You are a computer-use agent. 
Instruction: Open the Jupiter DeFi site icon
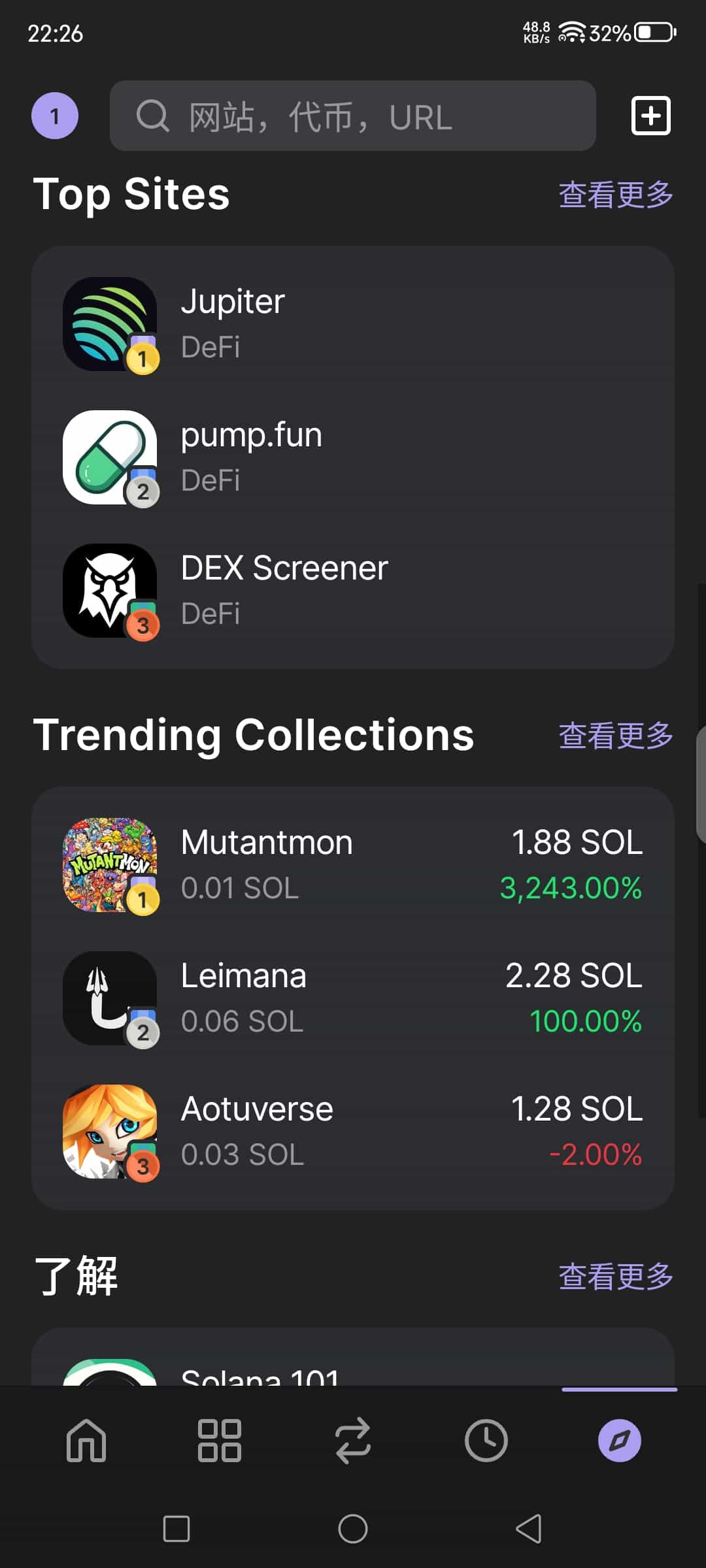click(x=110, y=323)
